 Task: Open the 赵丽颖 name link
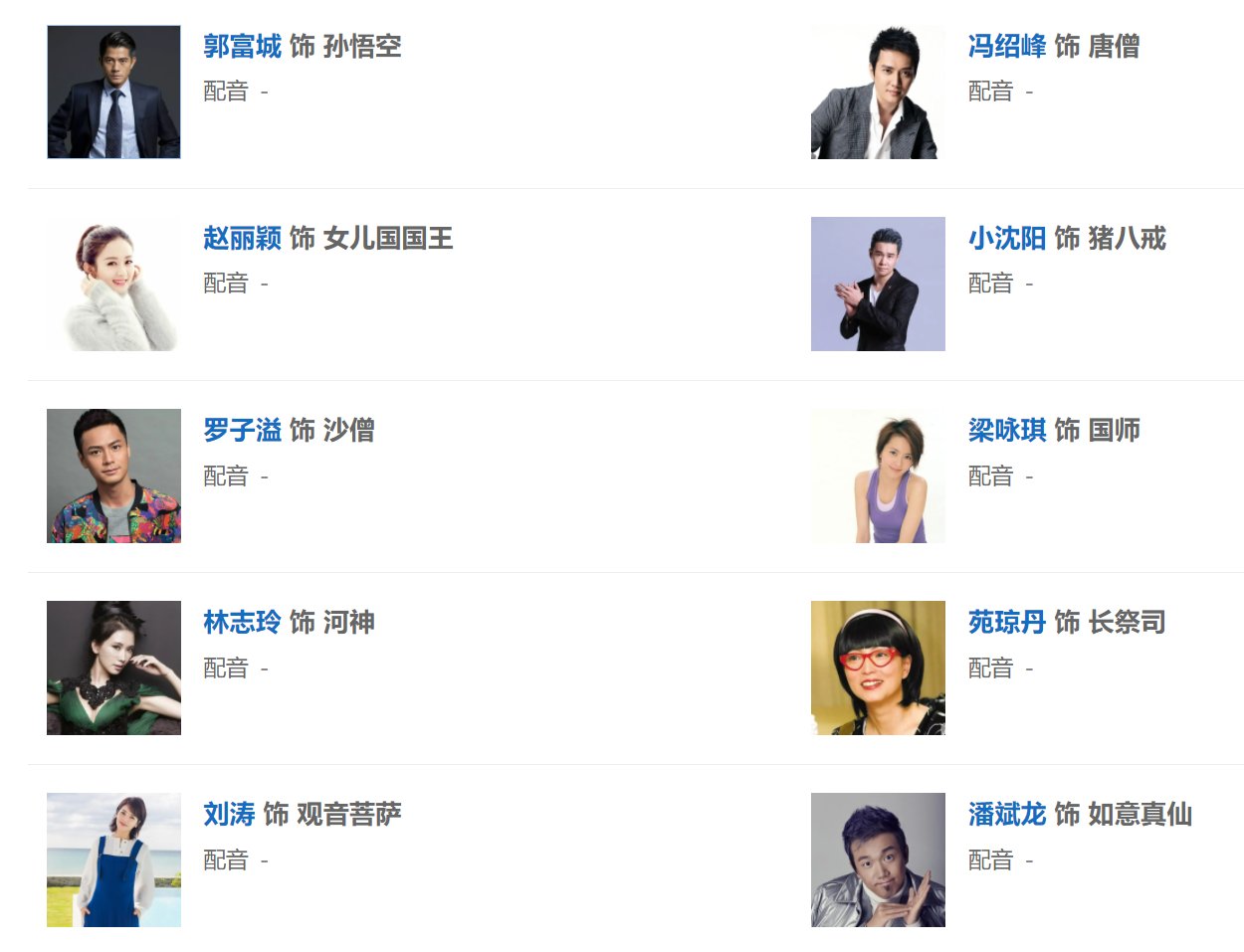coord(242,238)
